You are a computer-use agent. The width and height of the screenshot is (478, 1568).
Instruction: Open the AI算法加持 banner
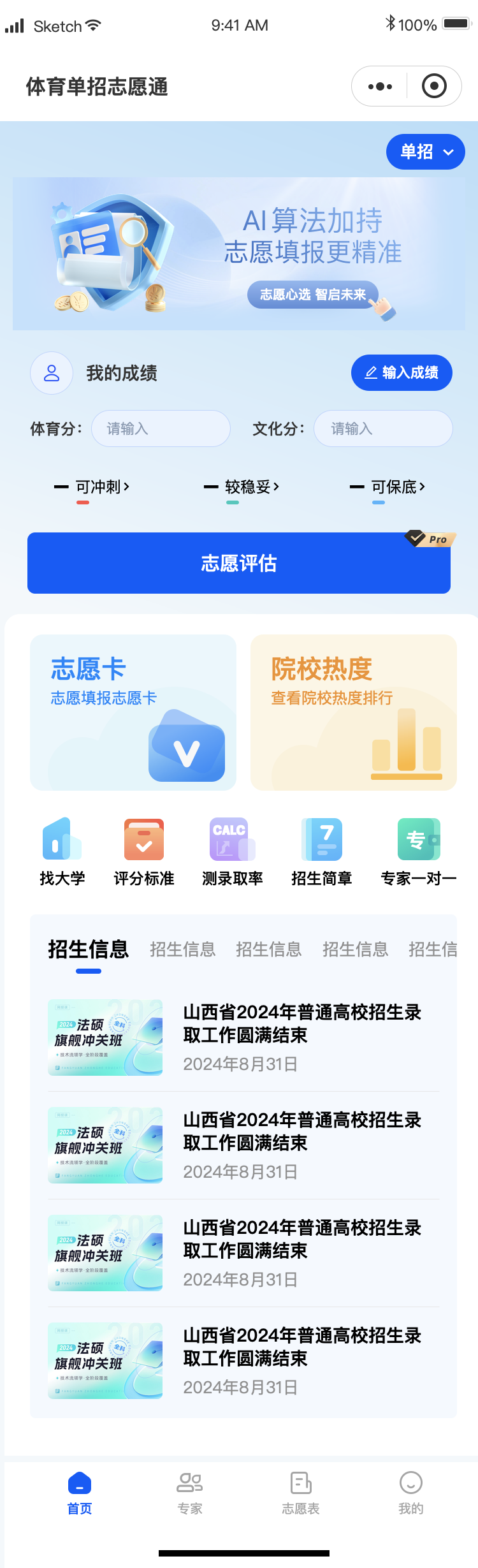click(x=239, y=254)
